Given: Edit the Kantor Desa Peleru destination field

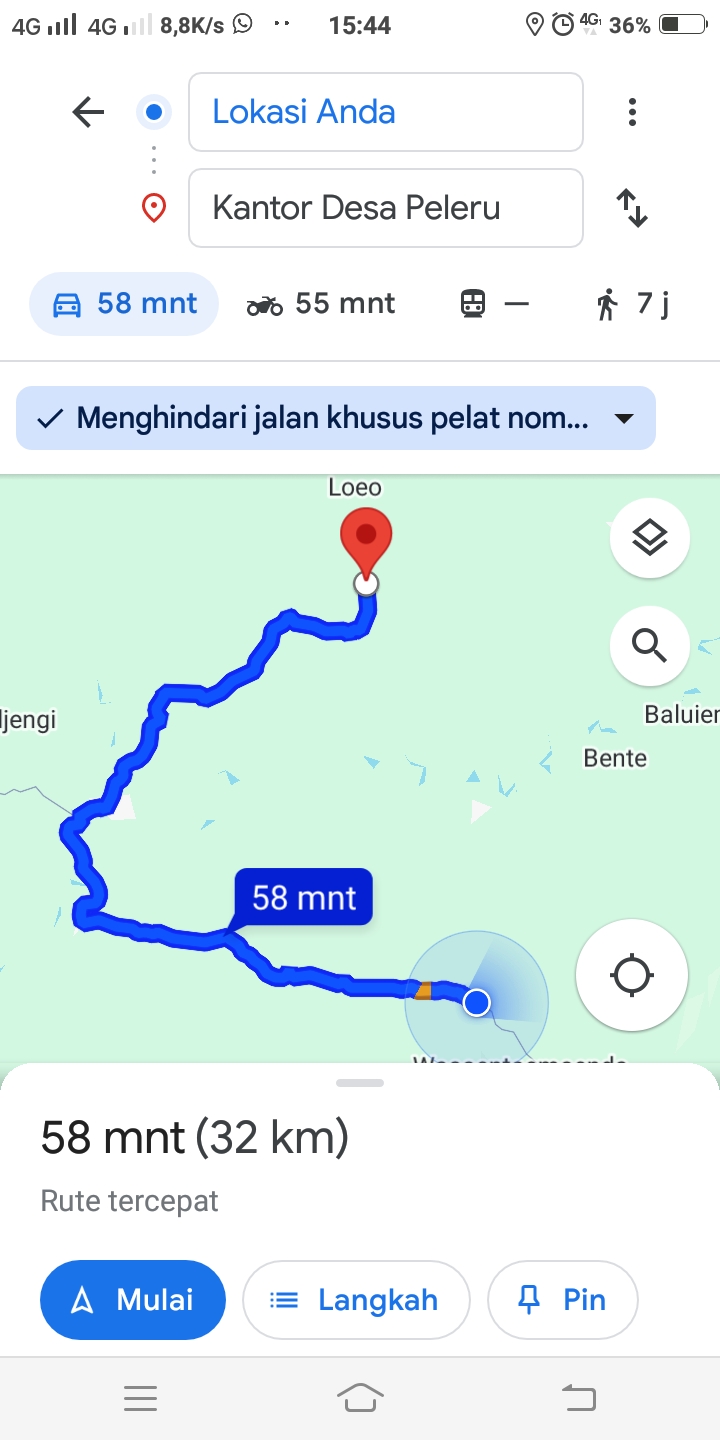Looking at the screenshot, I should [385, 208].
